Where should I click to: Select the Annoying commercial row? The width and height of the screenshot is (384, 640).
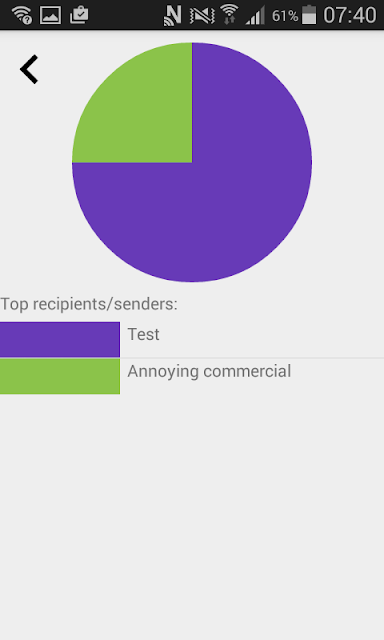pos(192,376)
